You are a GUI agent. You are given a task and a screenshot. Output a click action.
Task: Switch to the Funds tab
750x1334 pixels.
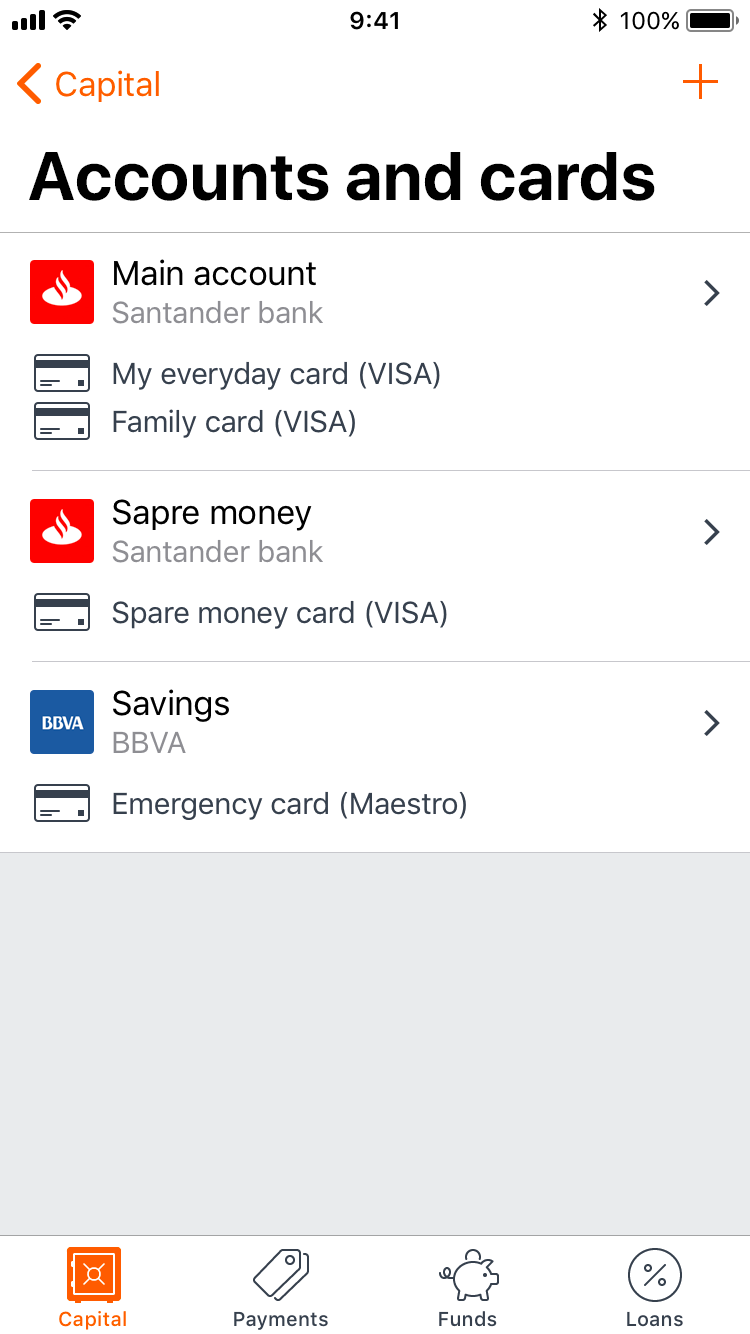click(x=467, y=1288)
